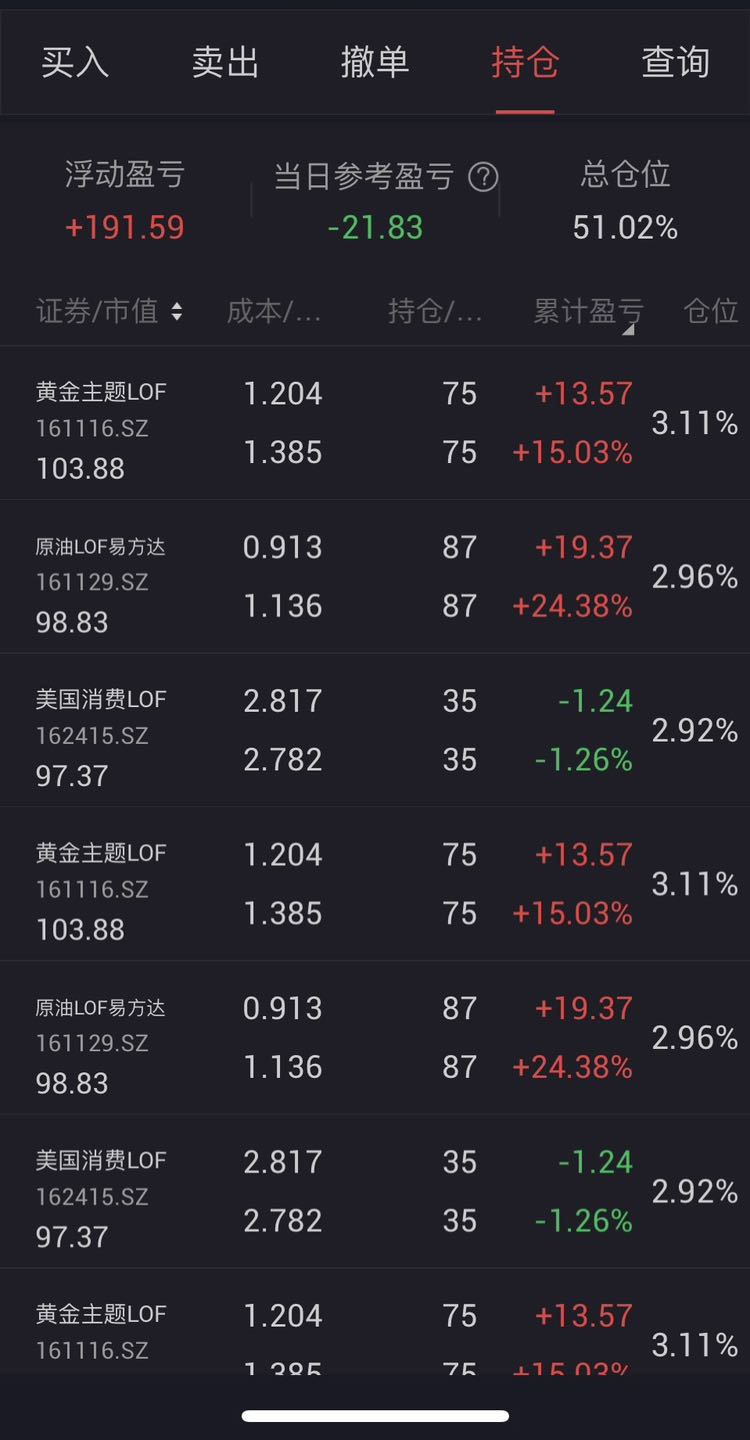Switch to the 卖出 tab
750x1440 pixels.
[225, 62]
